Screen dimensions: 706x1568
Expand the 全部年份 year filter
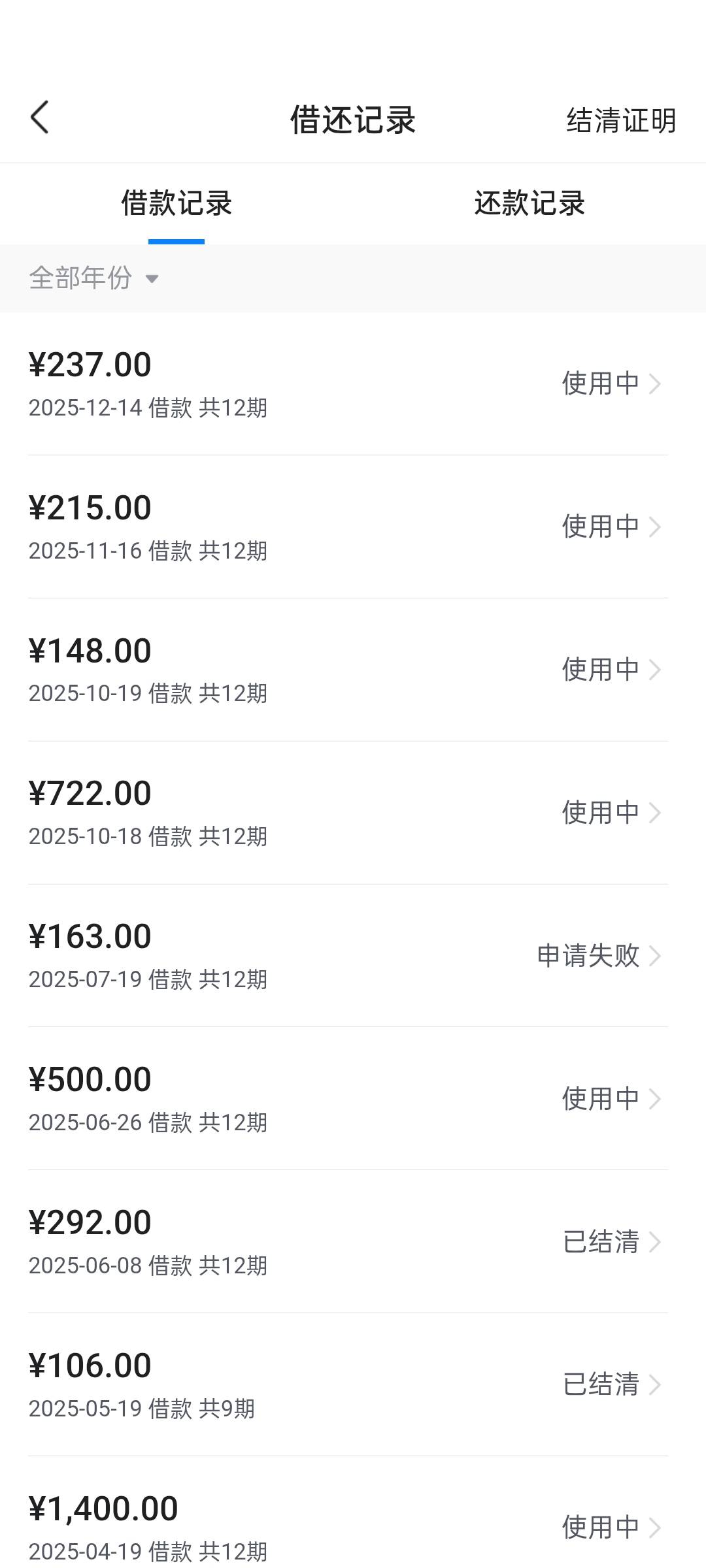94,278
